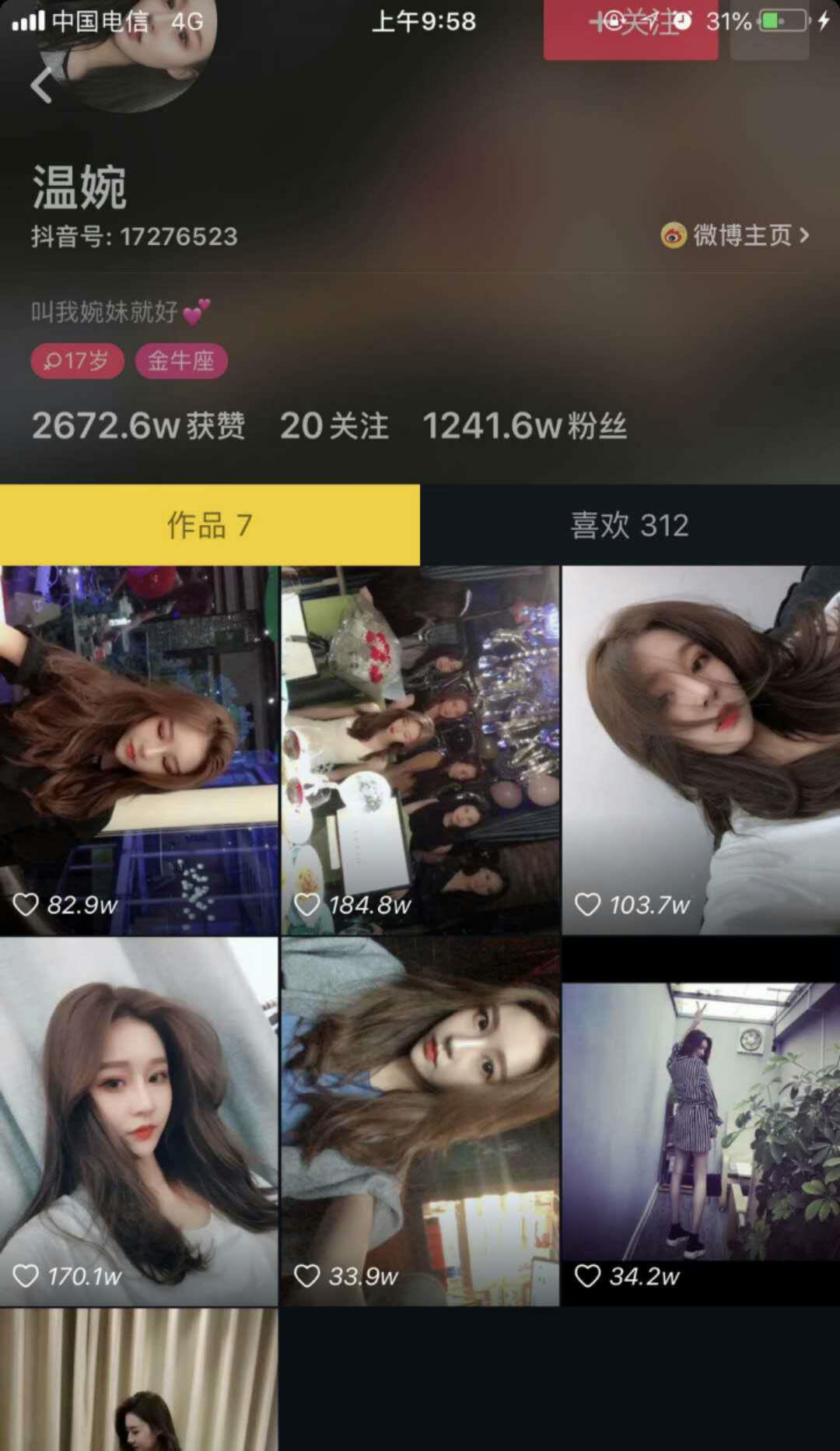This screenshot has width=840, height=1451.
Task: Open the video thumbnail with beige curtains
Action: coord(138,1381)
